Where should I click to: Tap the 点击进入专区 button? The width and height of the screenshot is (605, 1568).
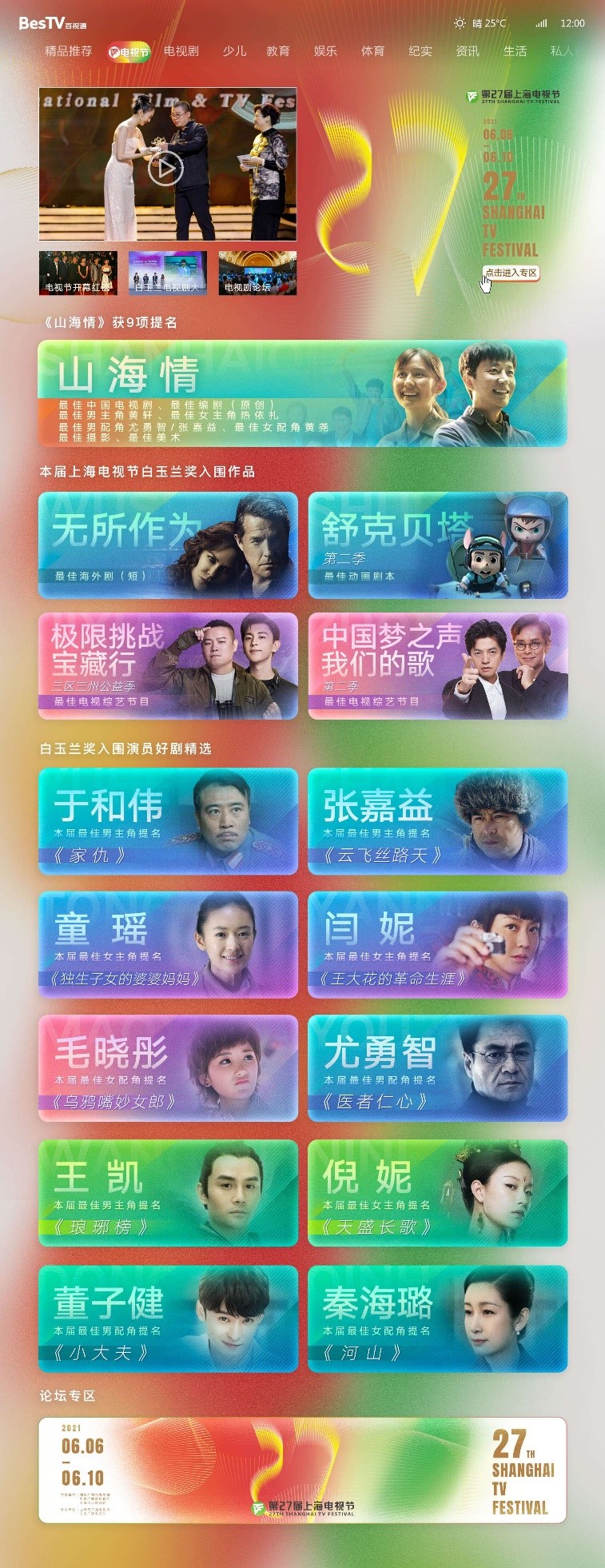coord(511,273)
